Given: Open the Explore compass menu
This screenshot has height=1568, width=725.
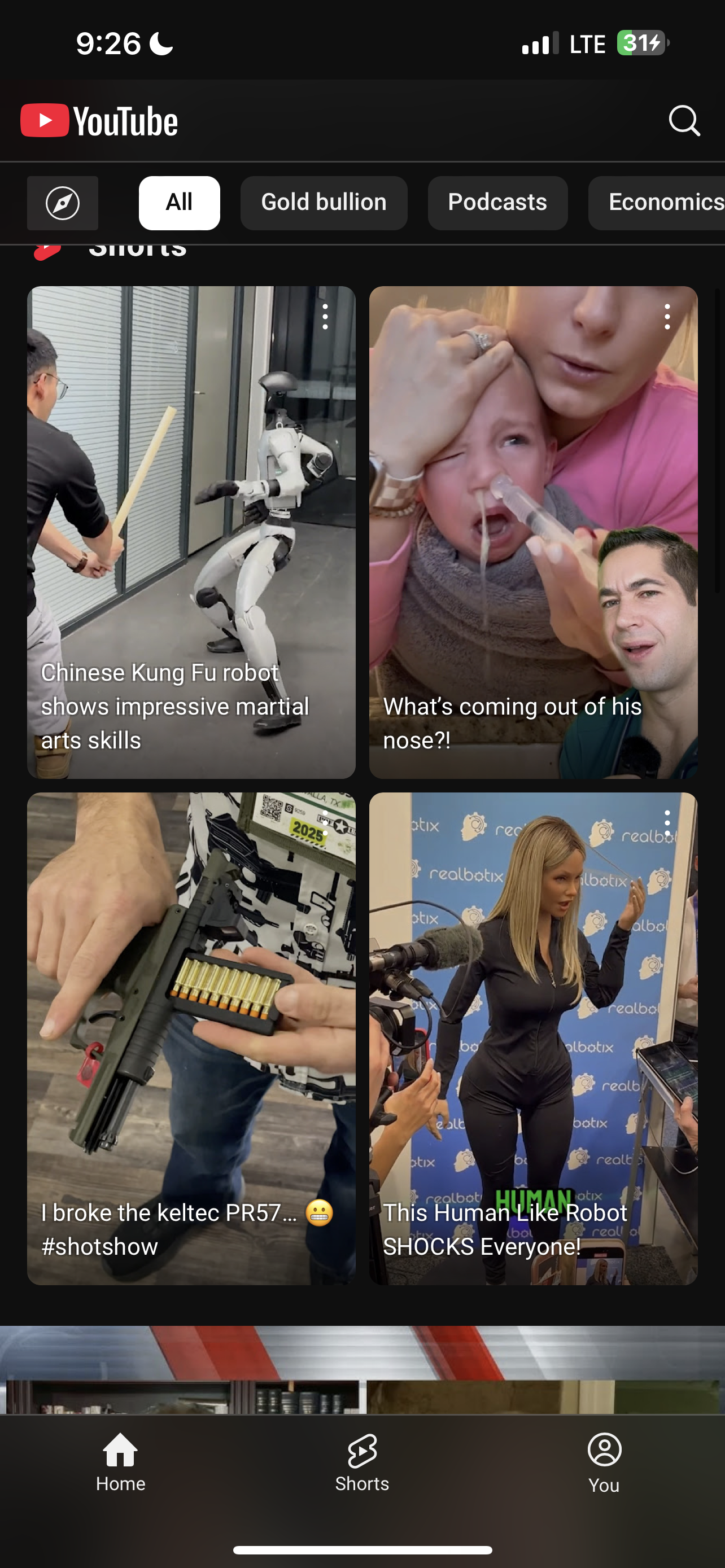Looking at the screenshot, I should (x=63, y=203).
